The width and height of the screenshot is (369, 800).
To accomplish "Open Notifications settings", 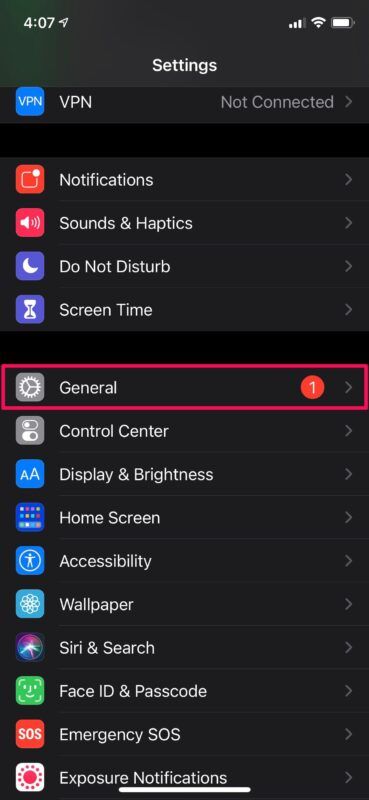I will click(x=184, y=180).
